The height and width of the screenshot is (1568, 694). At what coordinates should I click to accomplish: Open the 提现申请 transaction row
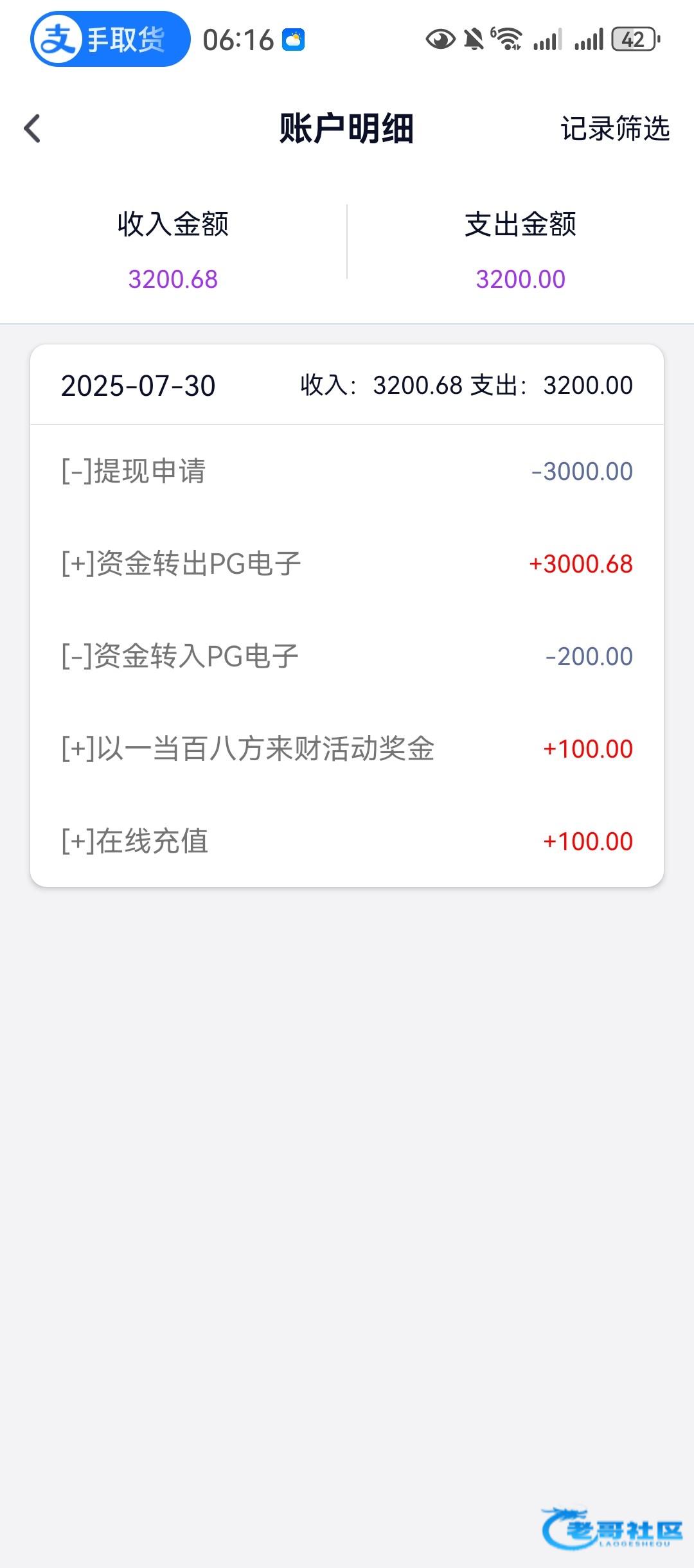[347, 471]
